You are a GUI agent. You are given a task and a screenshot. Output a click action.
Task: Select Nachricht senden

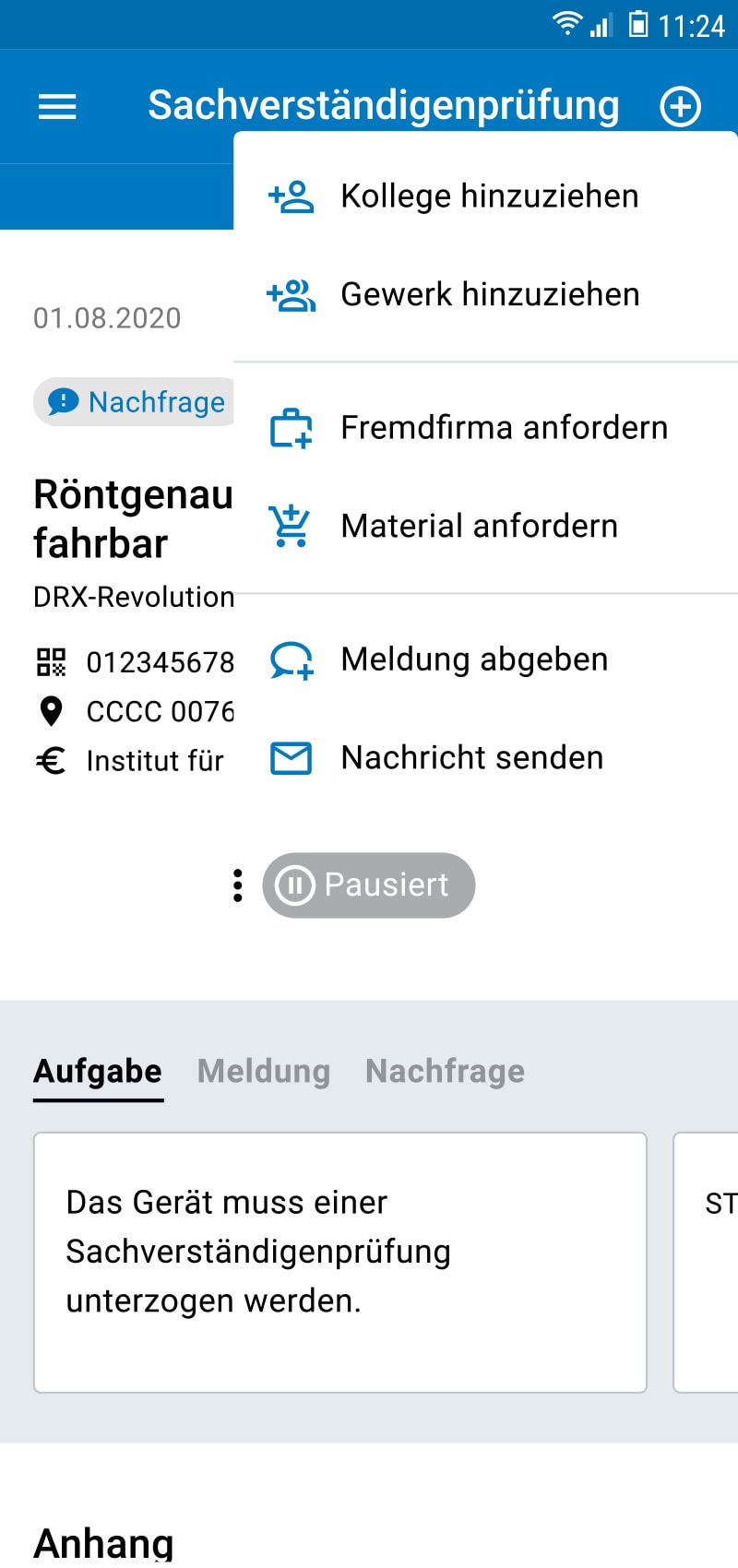coord(486,758)
